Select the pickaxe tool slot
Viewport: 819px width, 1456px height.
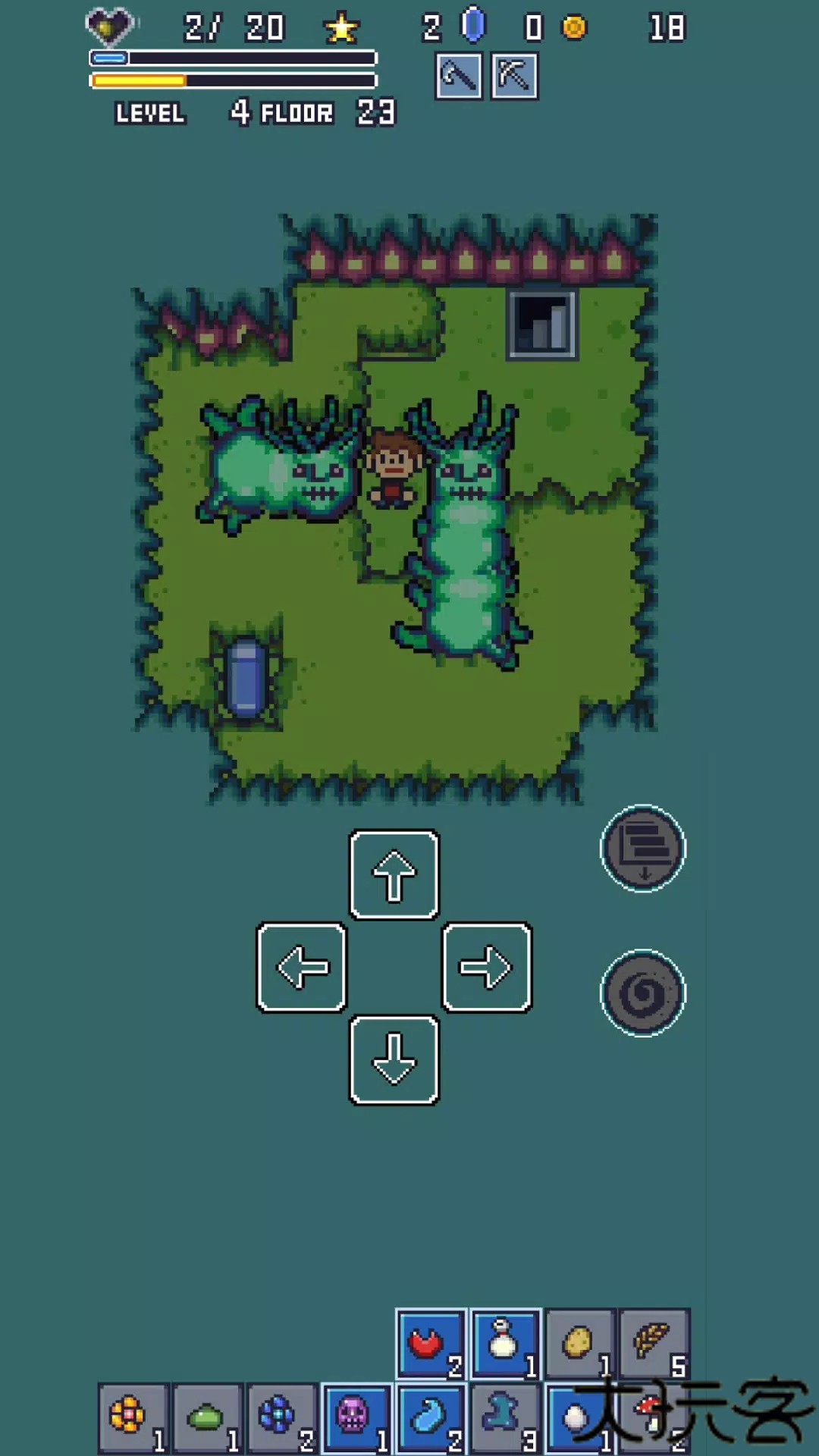[x=514, y=76]
